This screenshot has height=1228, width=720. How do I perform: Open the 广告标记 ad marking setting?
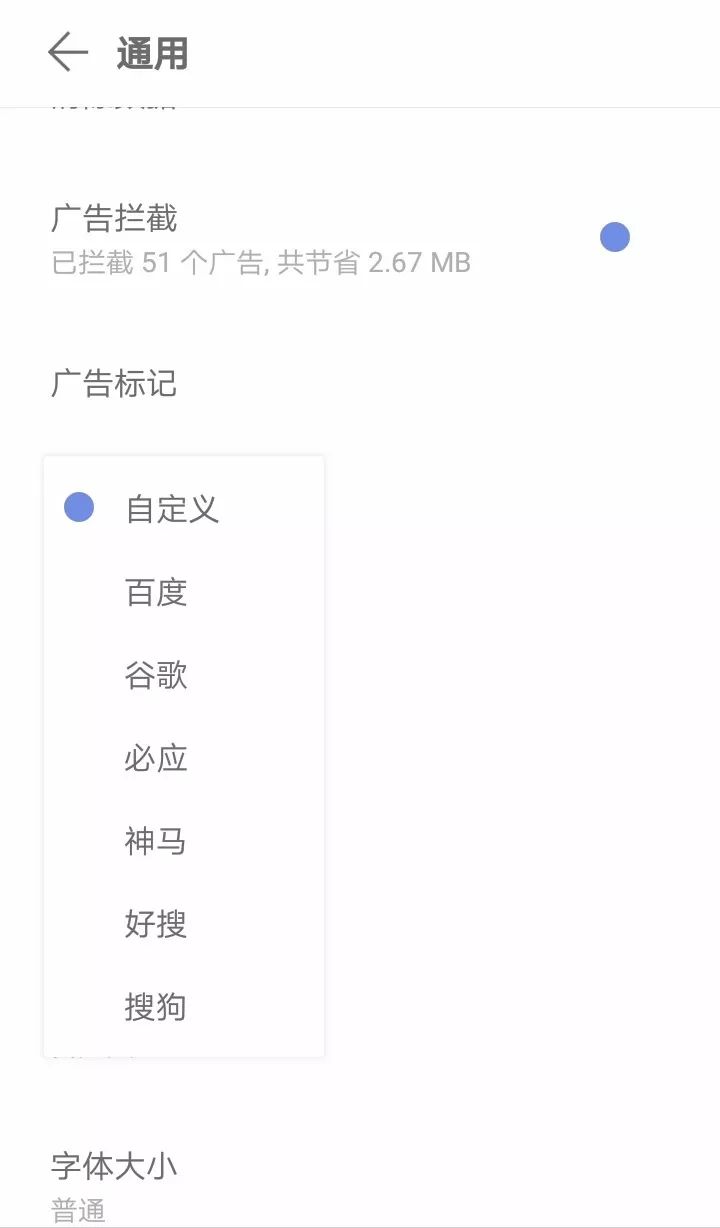pos(113,385)
